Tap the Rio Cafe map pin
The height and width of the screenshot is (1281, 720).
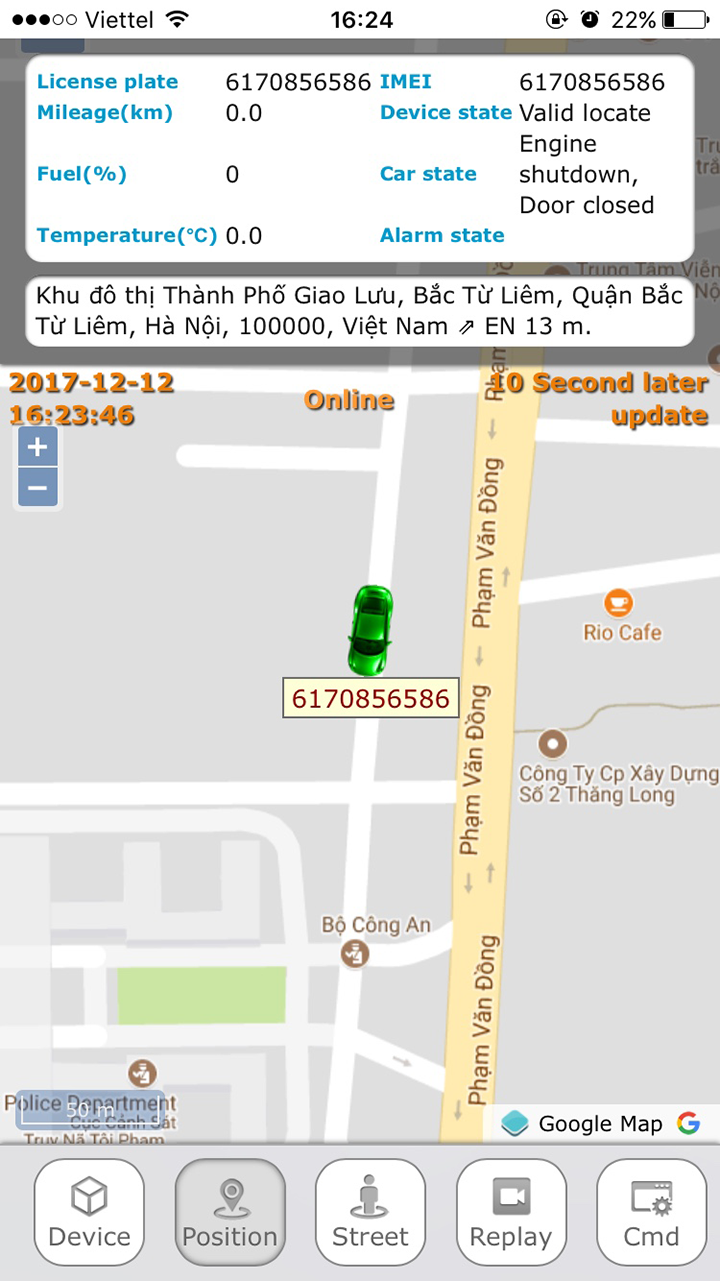619,603
